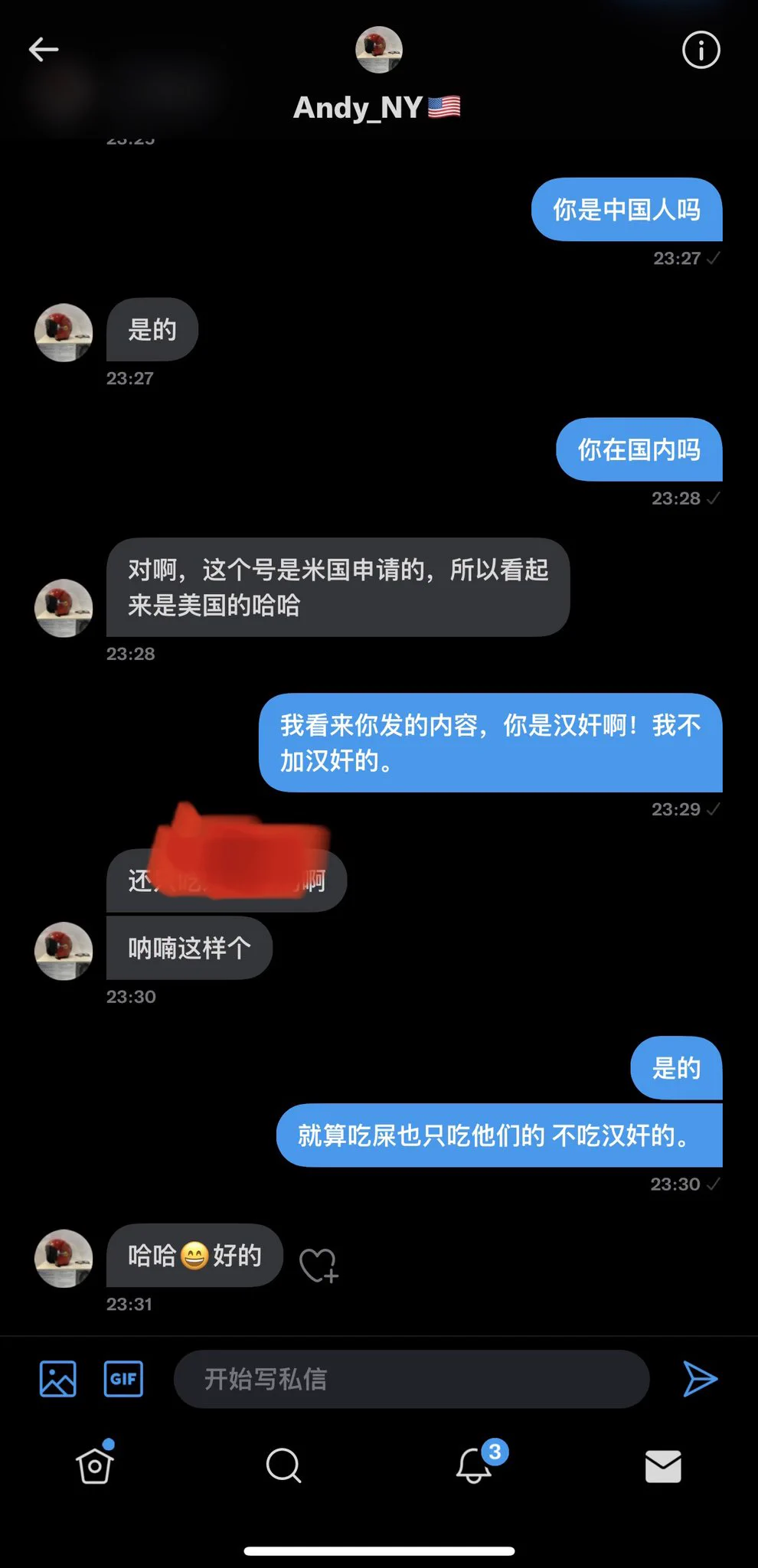The height and width of the screenshot is (1568, 758).
Task: Switch to the Home tab
Action: coord(95,1465)
